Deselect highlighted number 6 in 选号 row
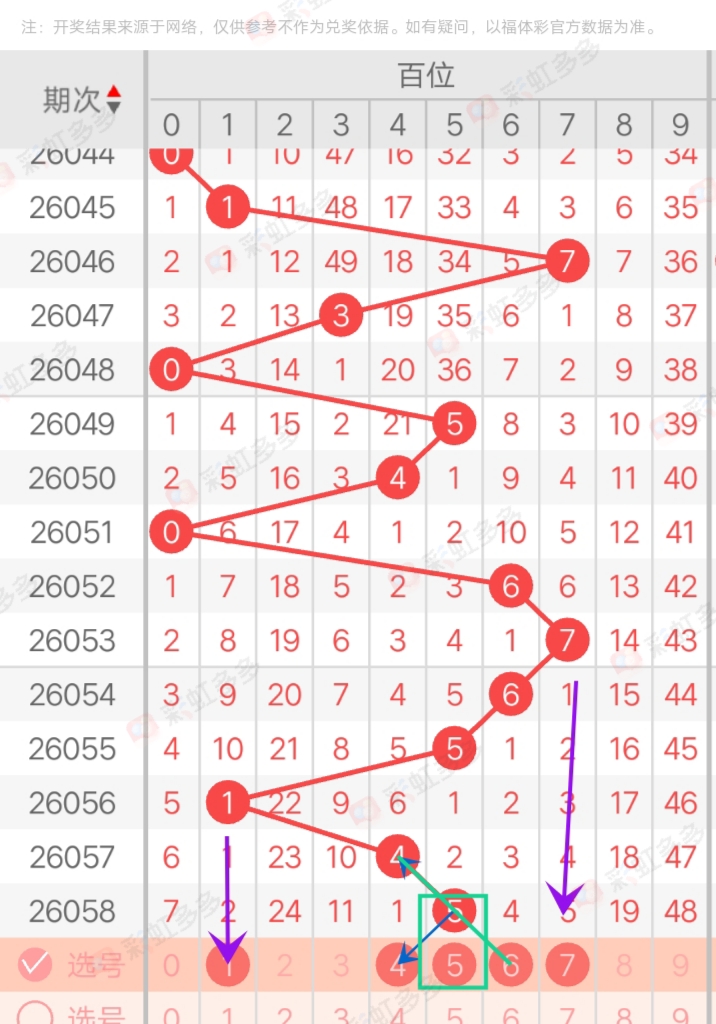716x1024 pixels. (x=511, y=966)
